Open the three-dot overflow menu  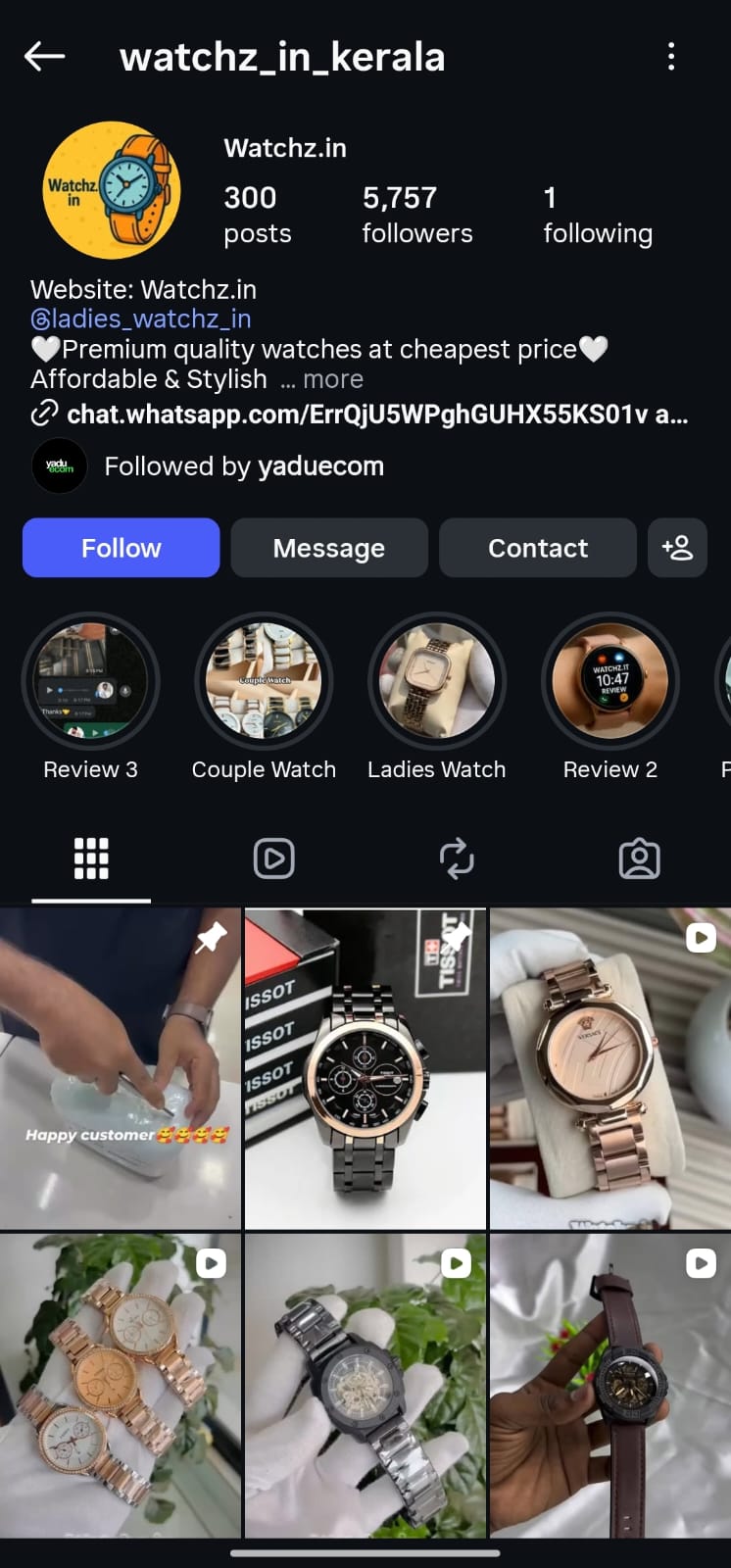click(x=671, y=57)
